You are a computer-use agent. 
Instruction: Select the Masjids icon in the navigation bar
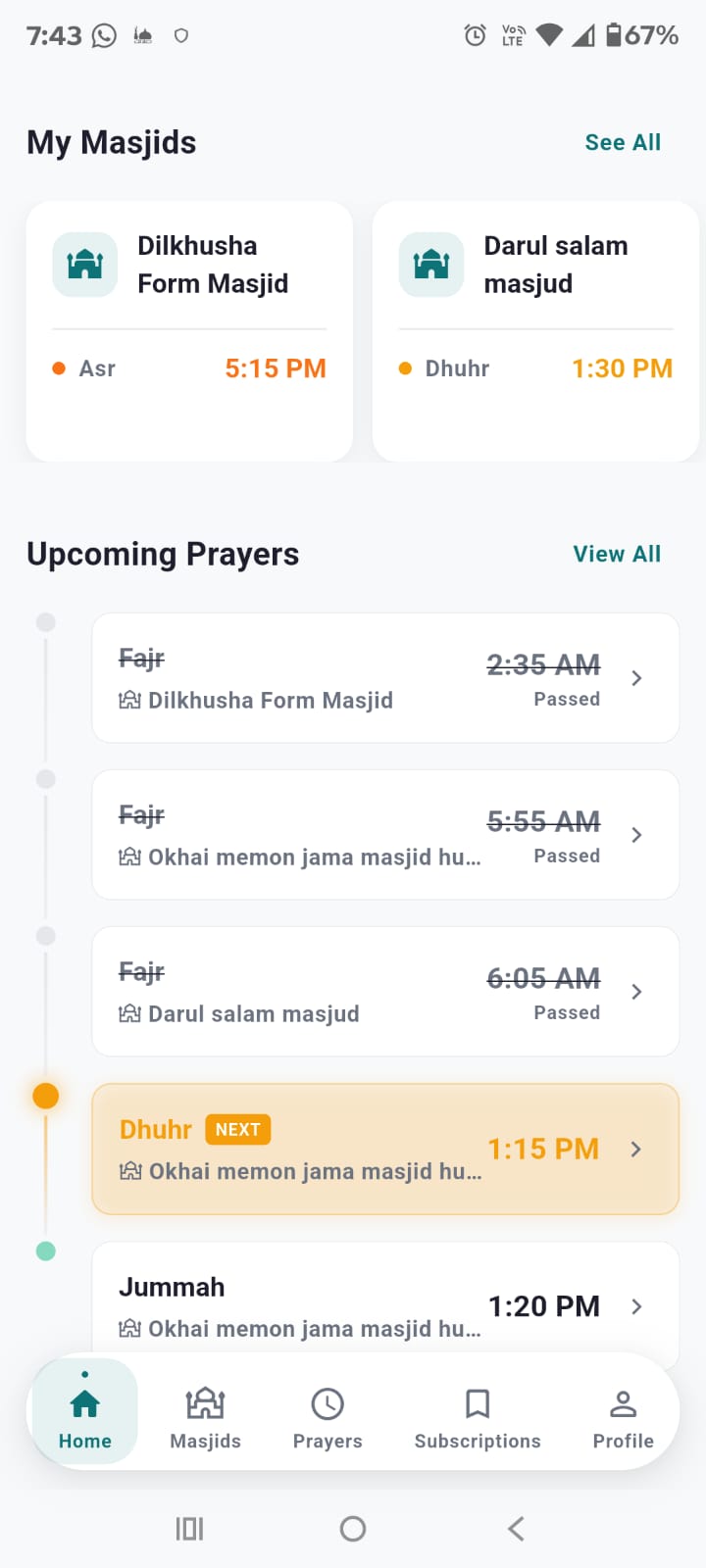205,1403
